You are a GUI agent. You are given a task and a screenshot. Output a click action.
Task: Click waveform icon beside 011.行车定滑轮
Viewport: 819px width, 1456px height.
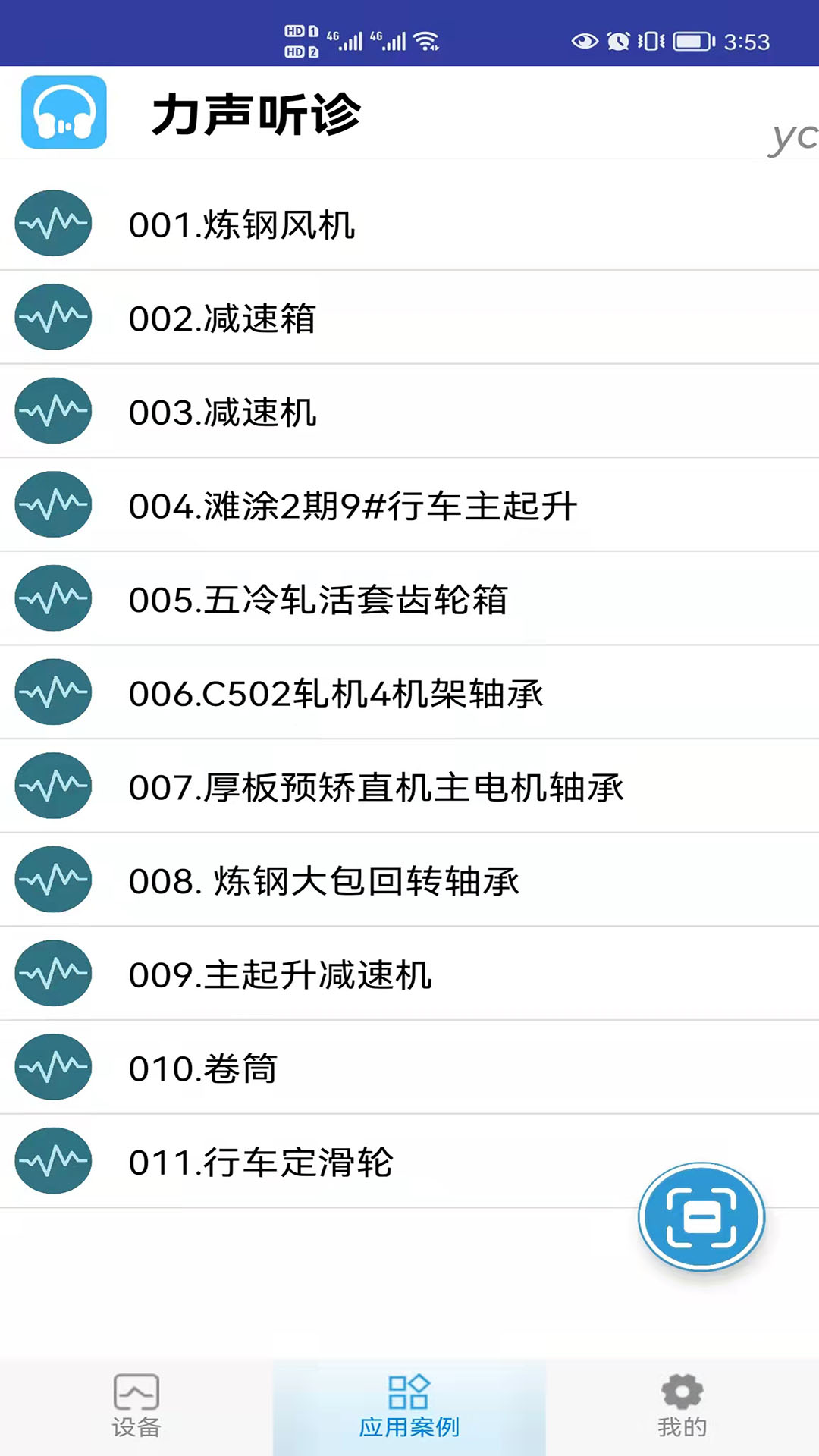[x=52, y=1161]
